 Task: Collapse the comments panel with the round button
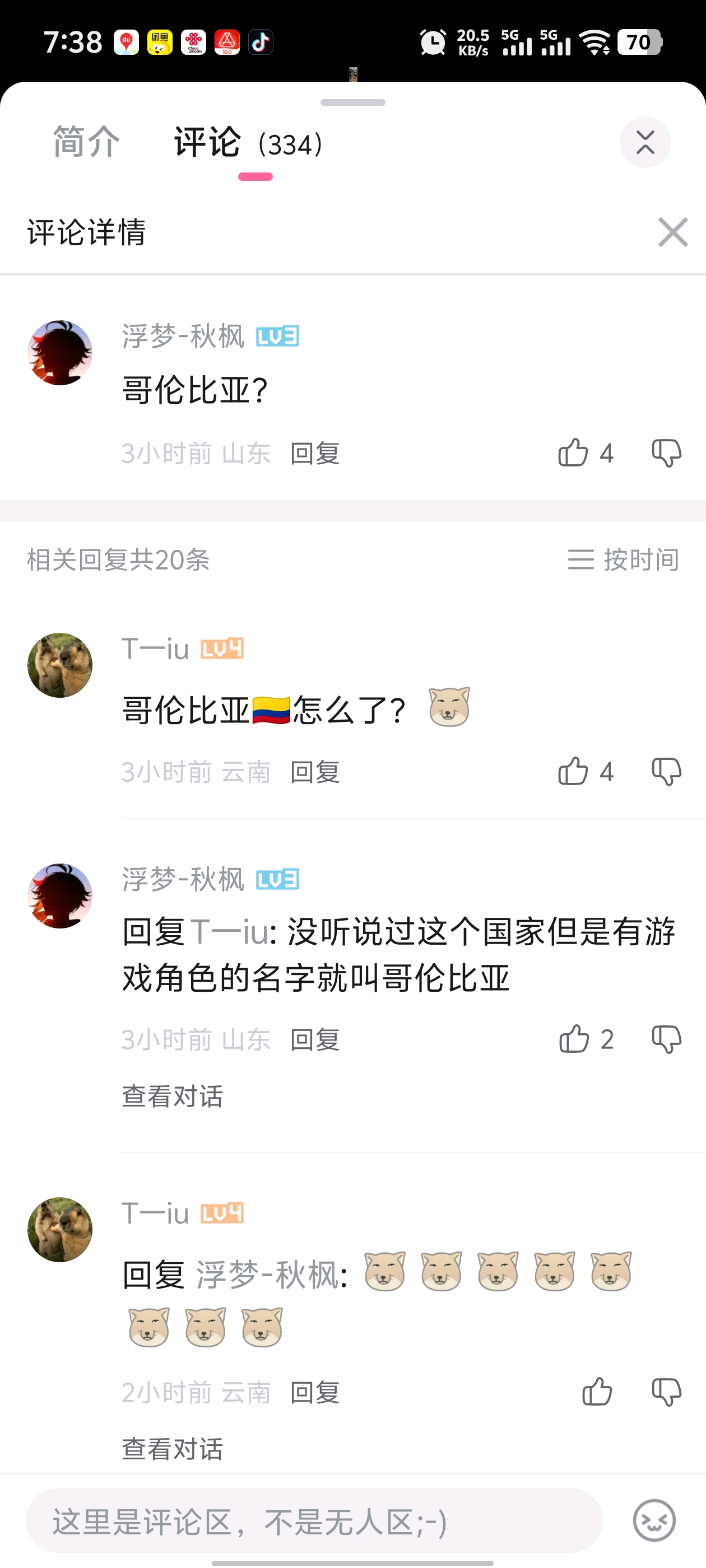645,142
